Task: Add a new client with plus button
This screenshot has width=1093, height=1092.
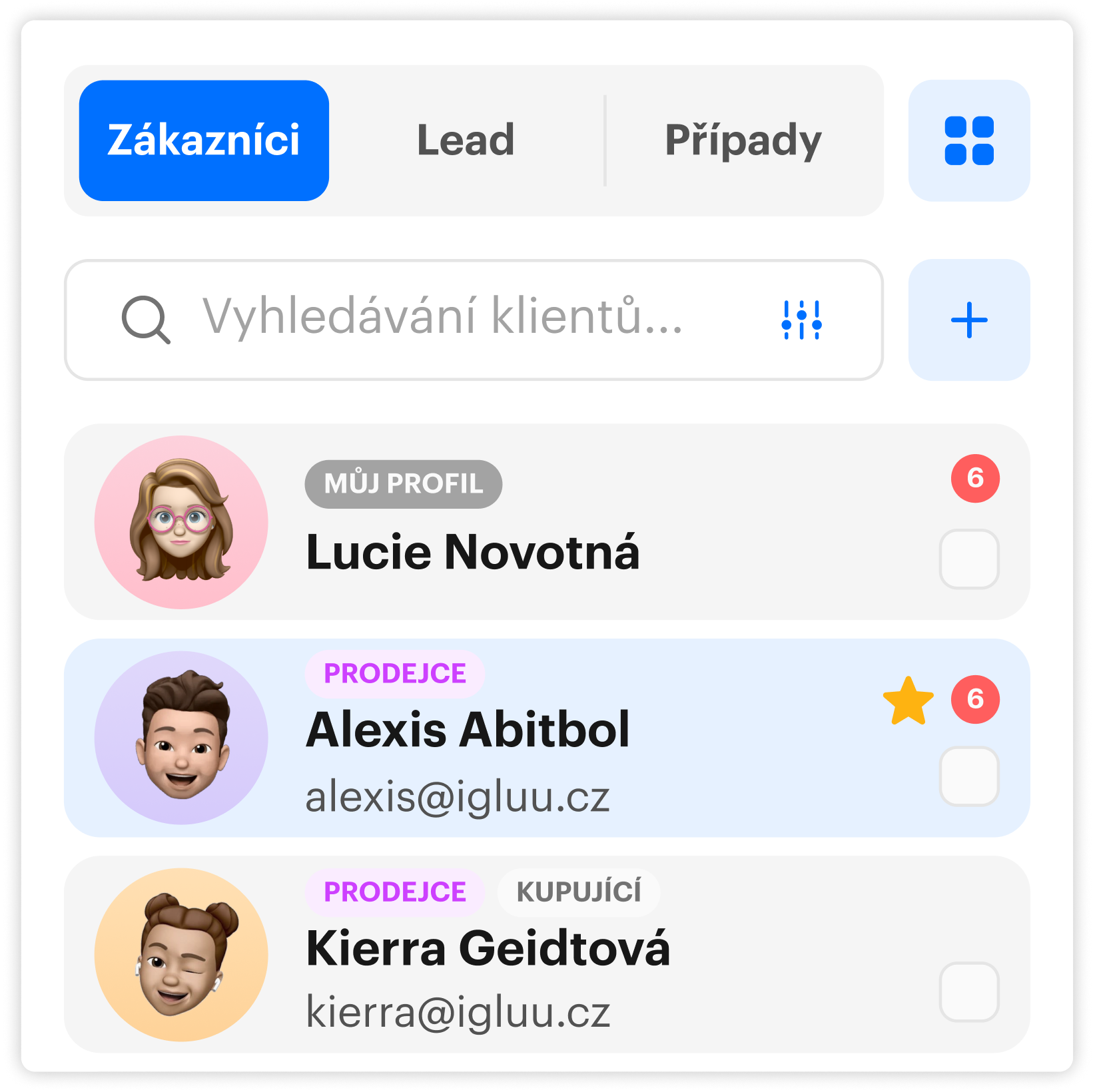Action: pyautogui.click(x=968, y=320)
